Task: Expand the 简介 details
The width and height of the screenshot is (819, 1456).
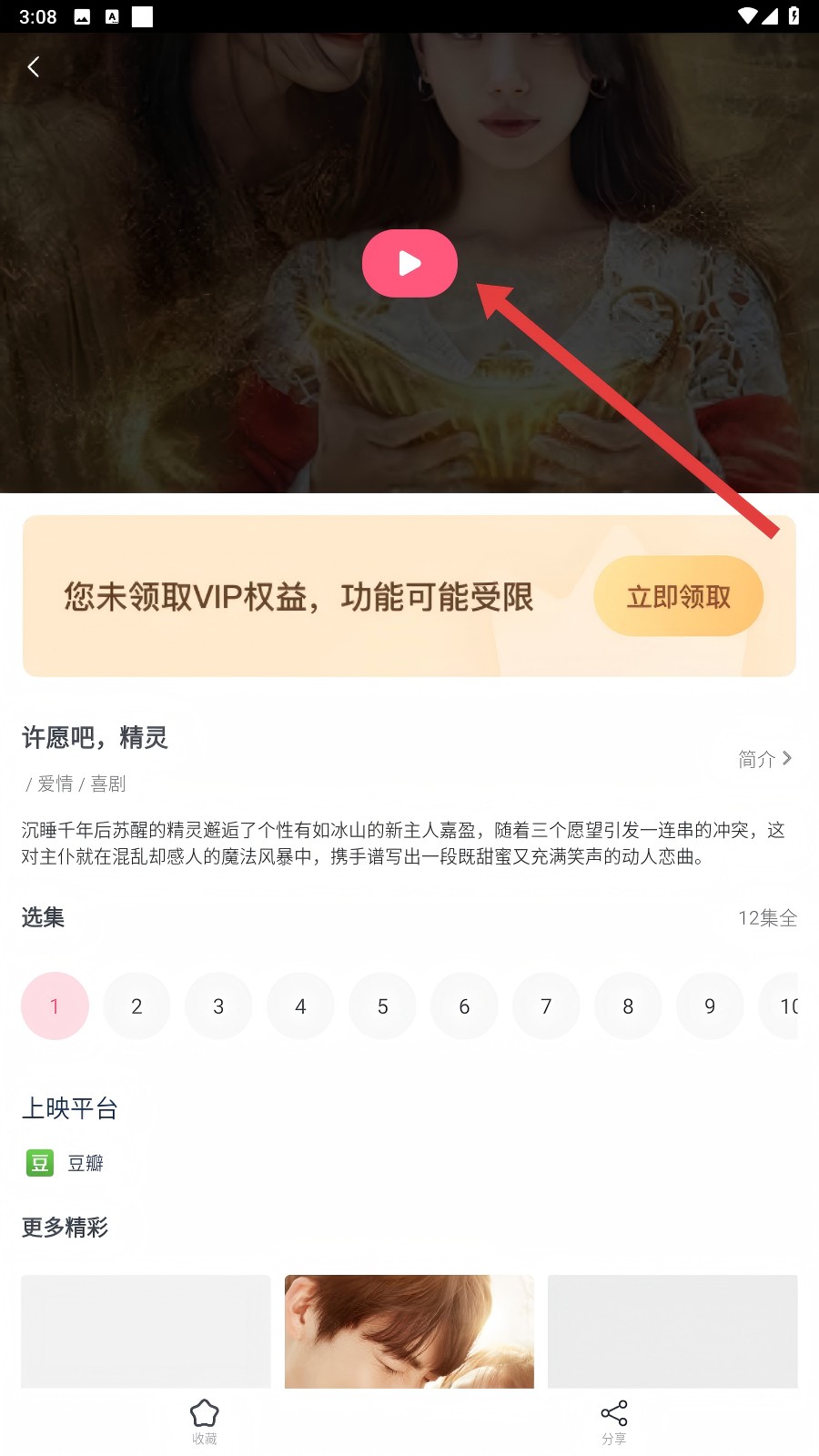Action: tap(764, 758)
